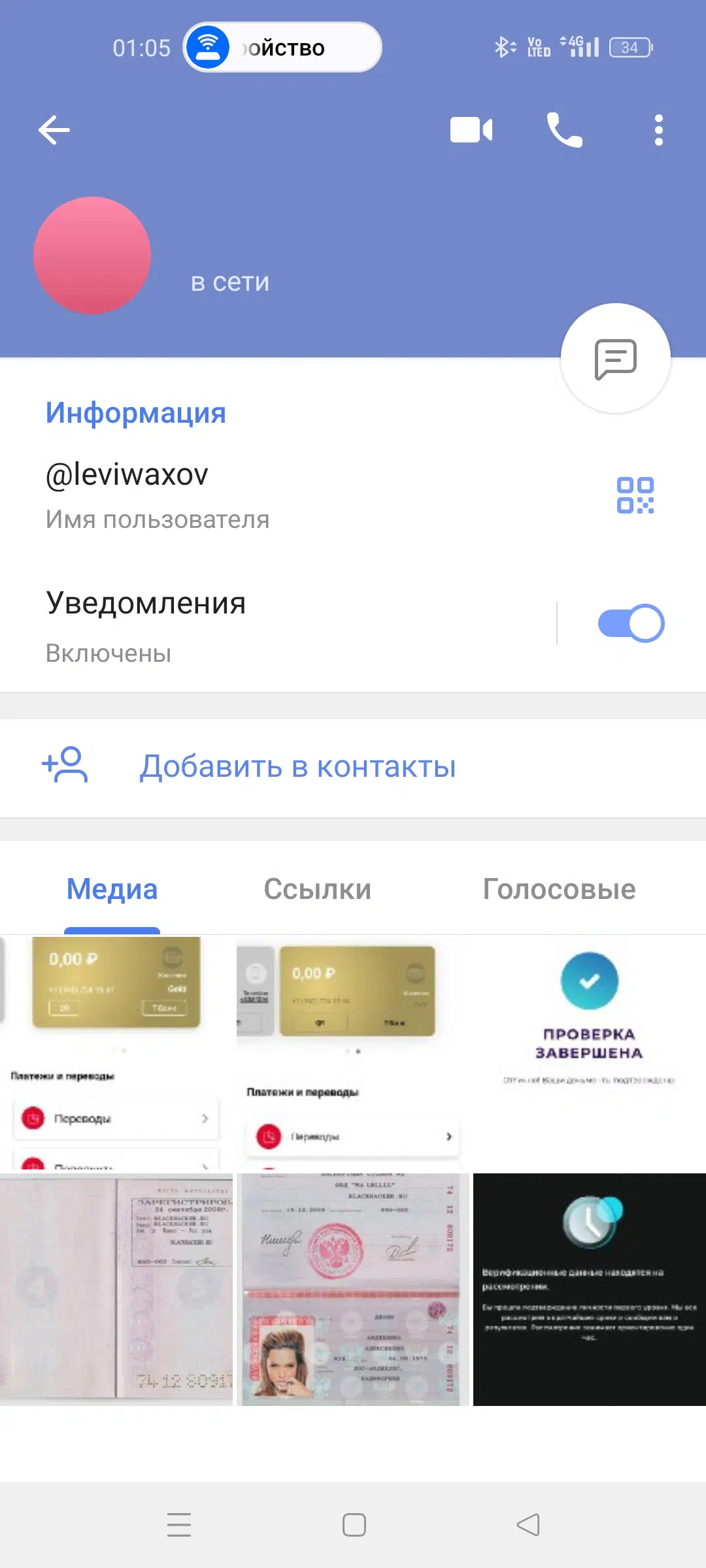This screenshot has height=1568, width=706.
Task: Open the pink profile avatar
Action: [x=92, y=255]
